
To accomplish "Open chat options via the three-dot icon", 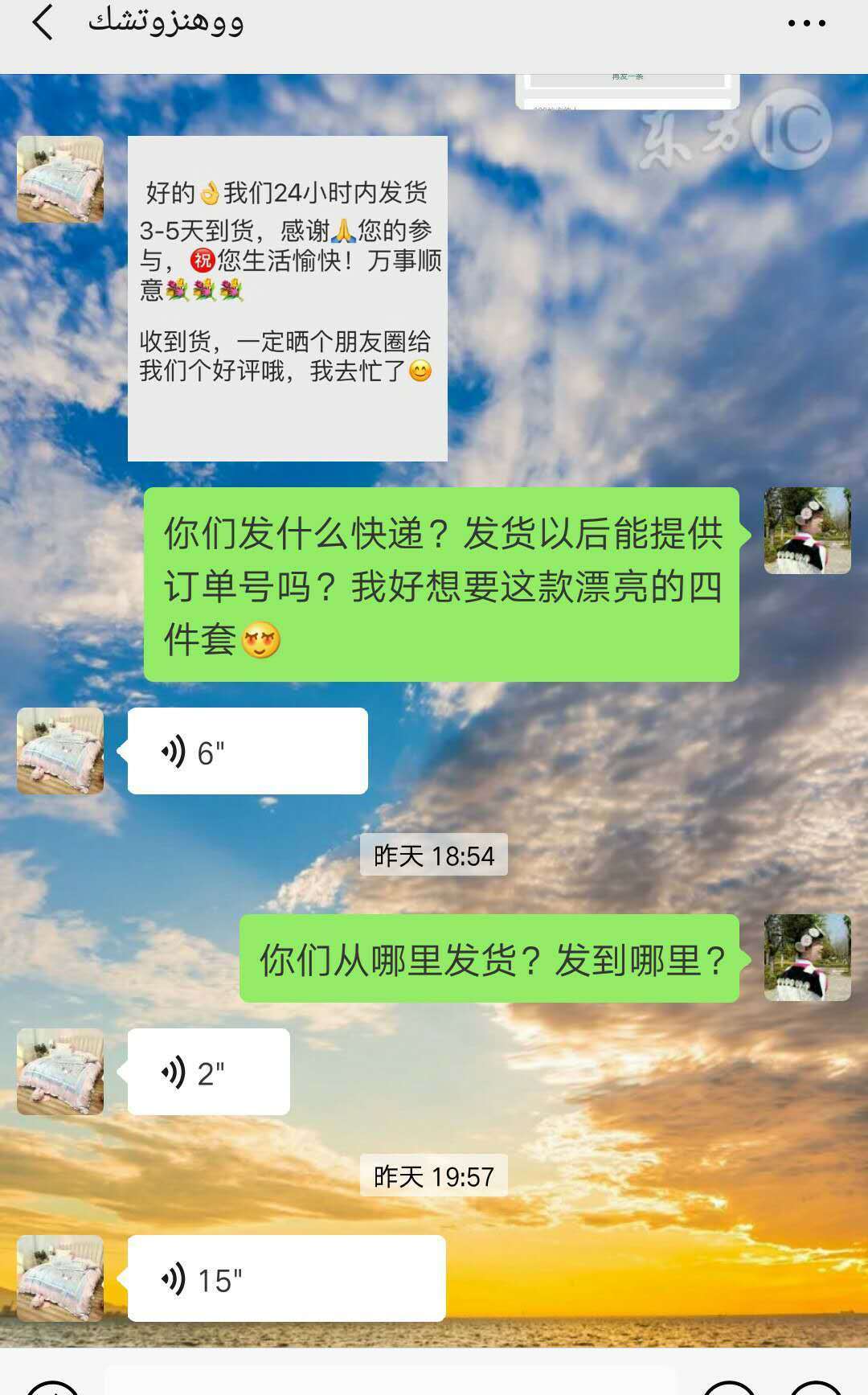I will 806,24.
